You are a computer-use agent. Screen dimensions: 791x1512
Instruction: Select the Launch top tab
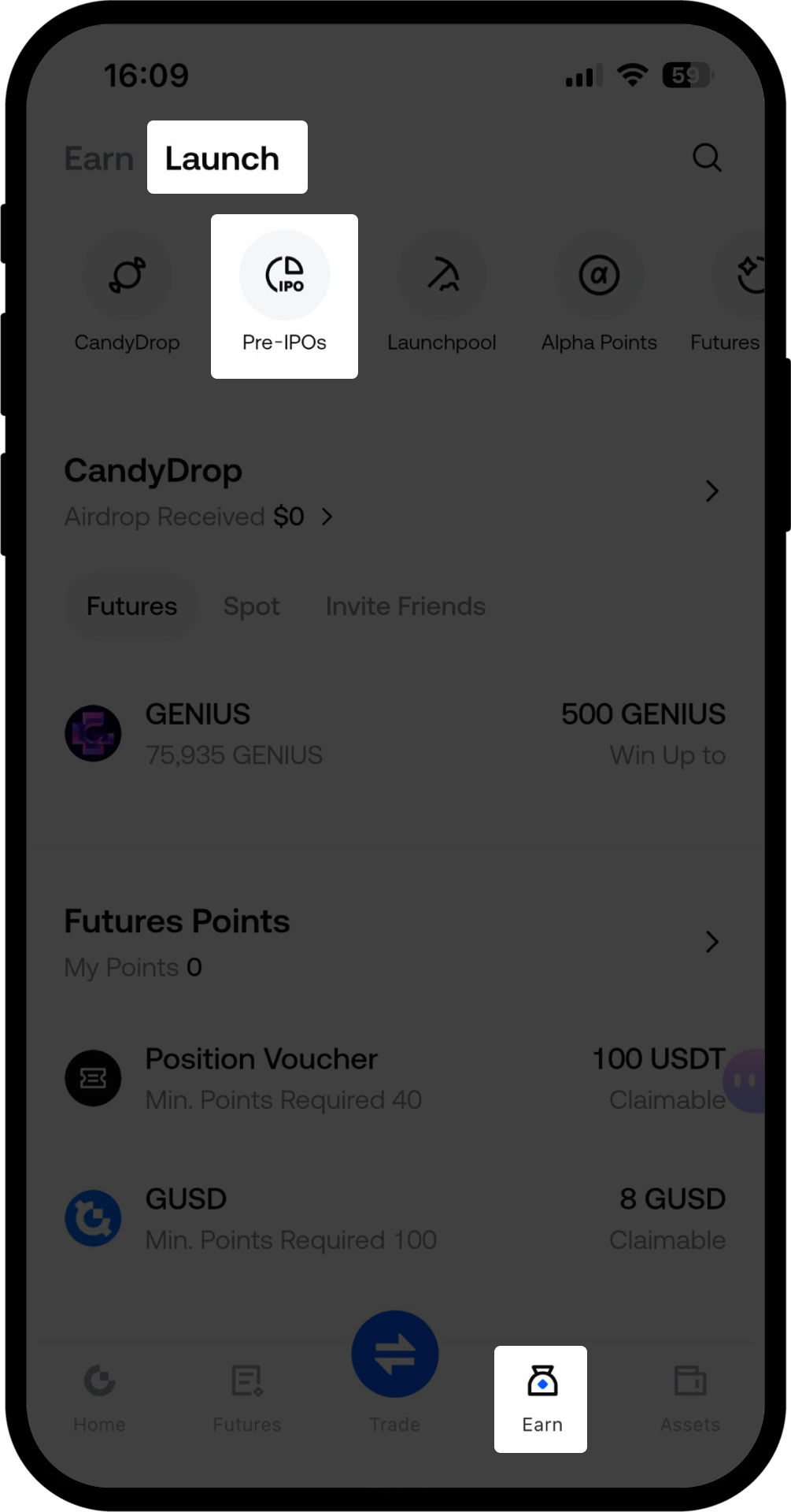(x=223, y=158)
